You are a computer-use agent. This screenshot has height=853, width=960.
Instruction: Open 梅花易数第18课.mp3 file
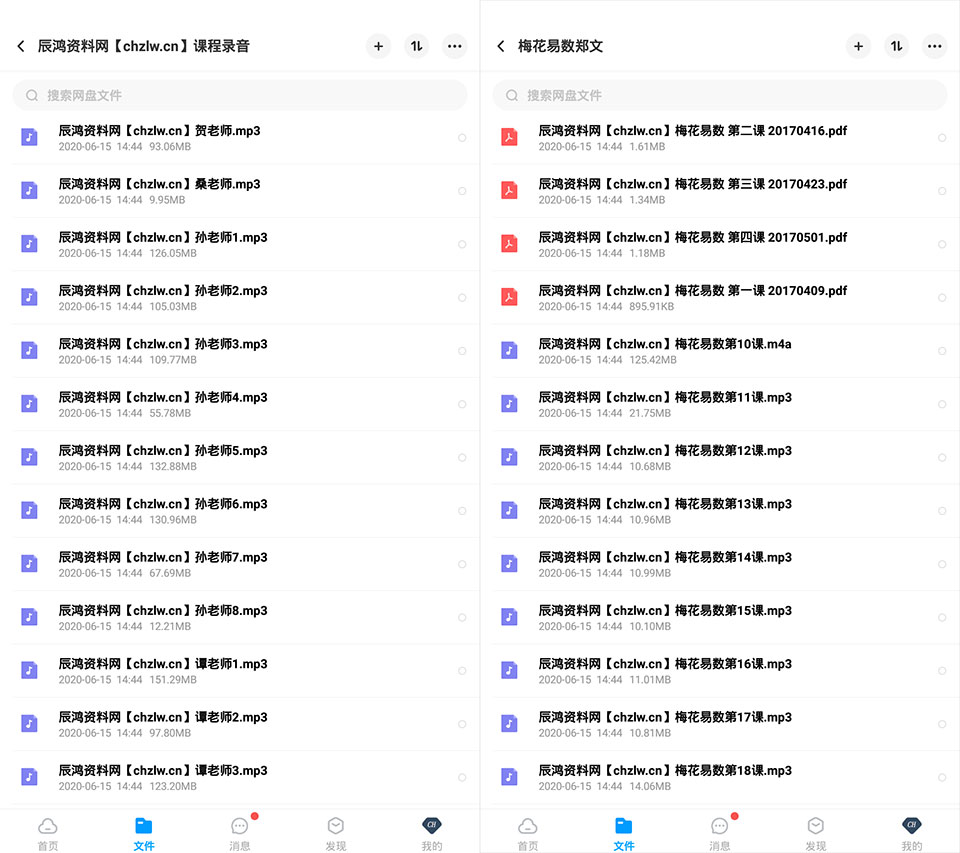(x=720, y=777)
